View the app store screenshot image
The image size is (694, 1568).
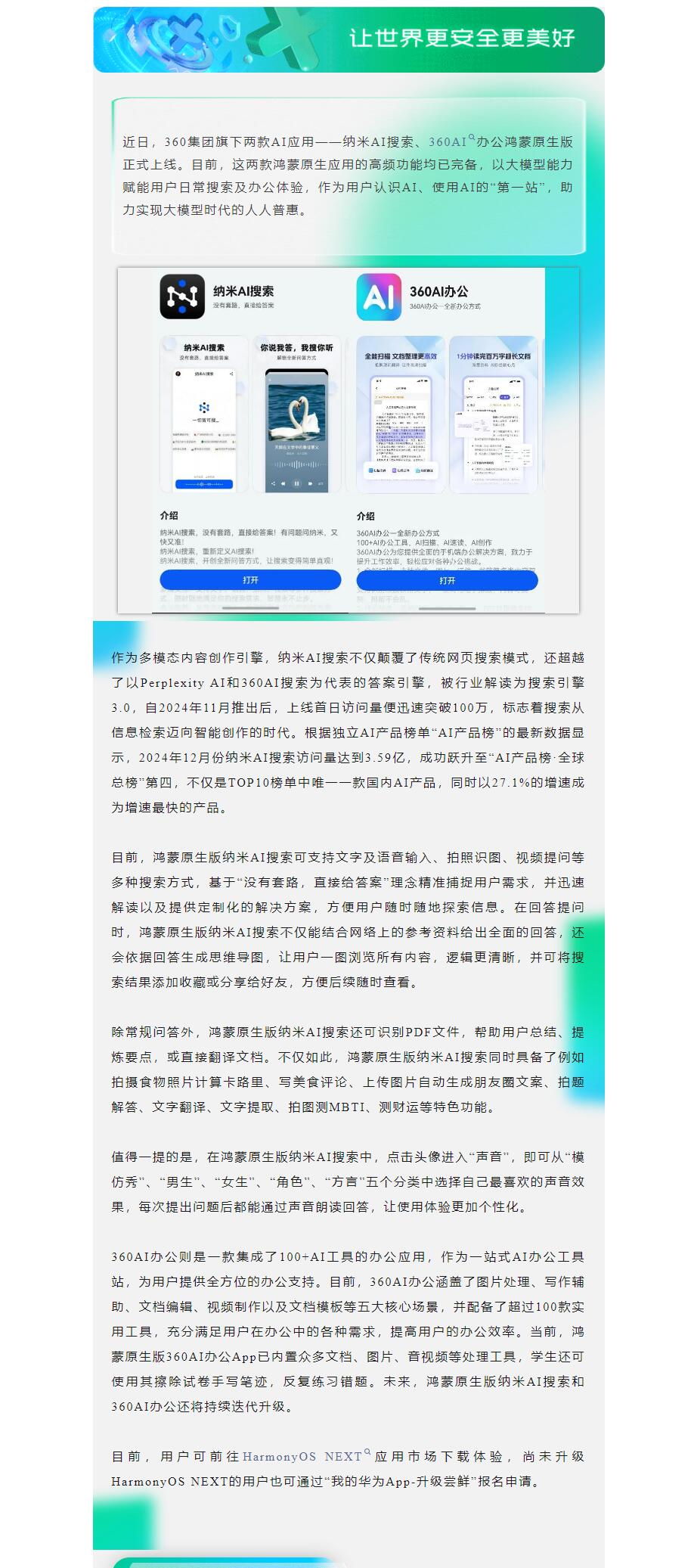(x=349, y=439)
